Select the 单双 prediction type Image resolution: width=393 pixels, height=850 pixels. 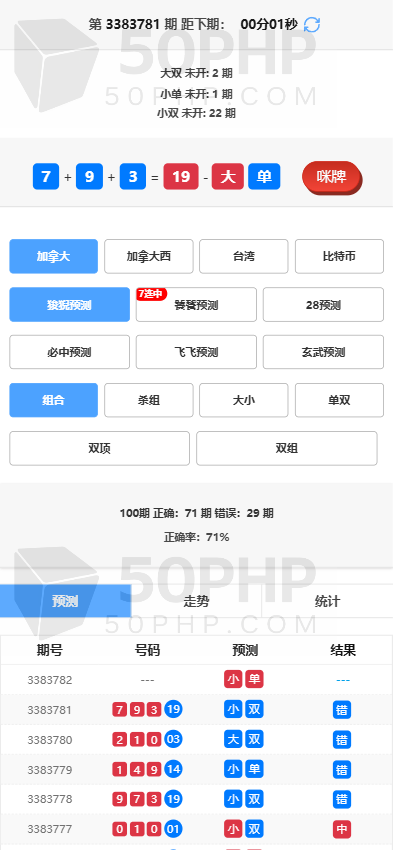coord(339,401)
